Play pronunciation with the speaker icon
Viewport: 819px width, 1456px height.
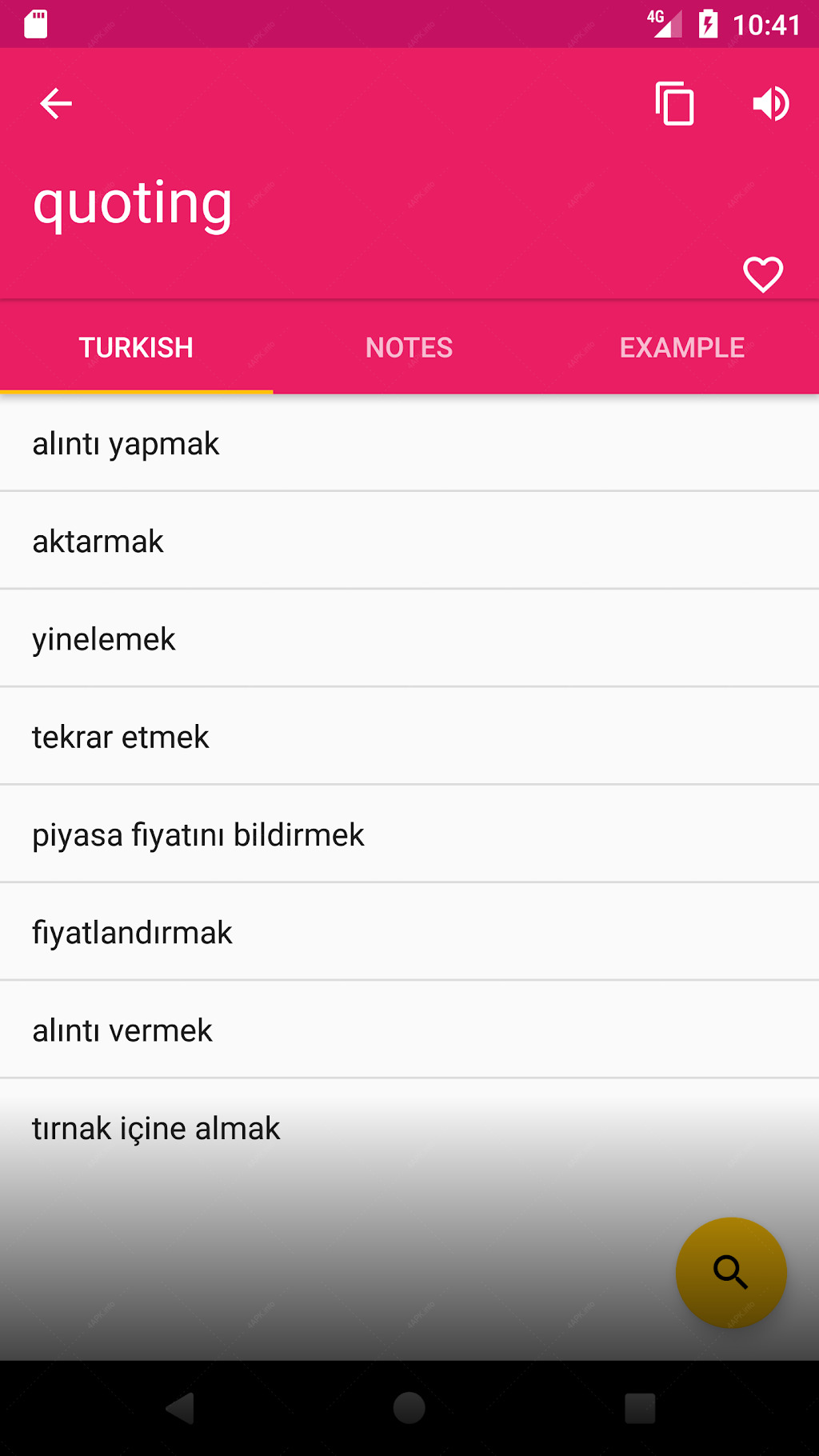pyautogui.click(x=771, y=104)
